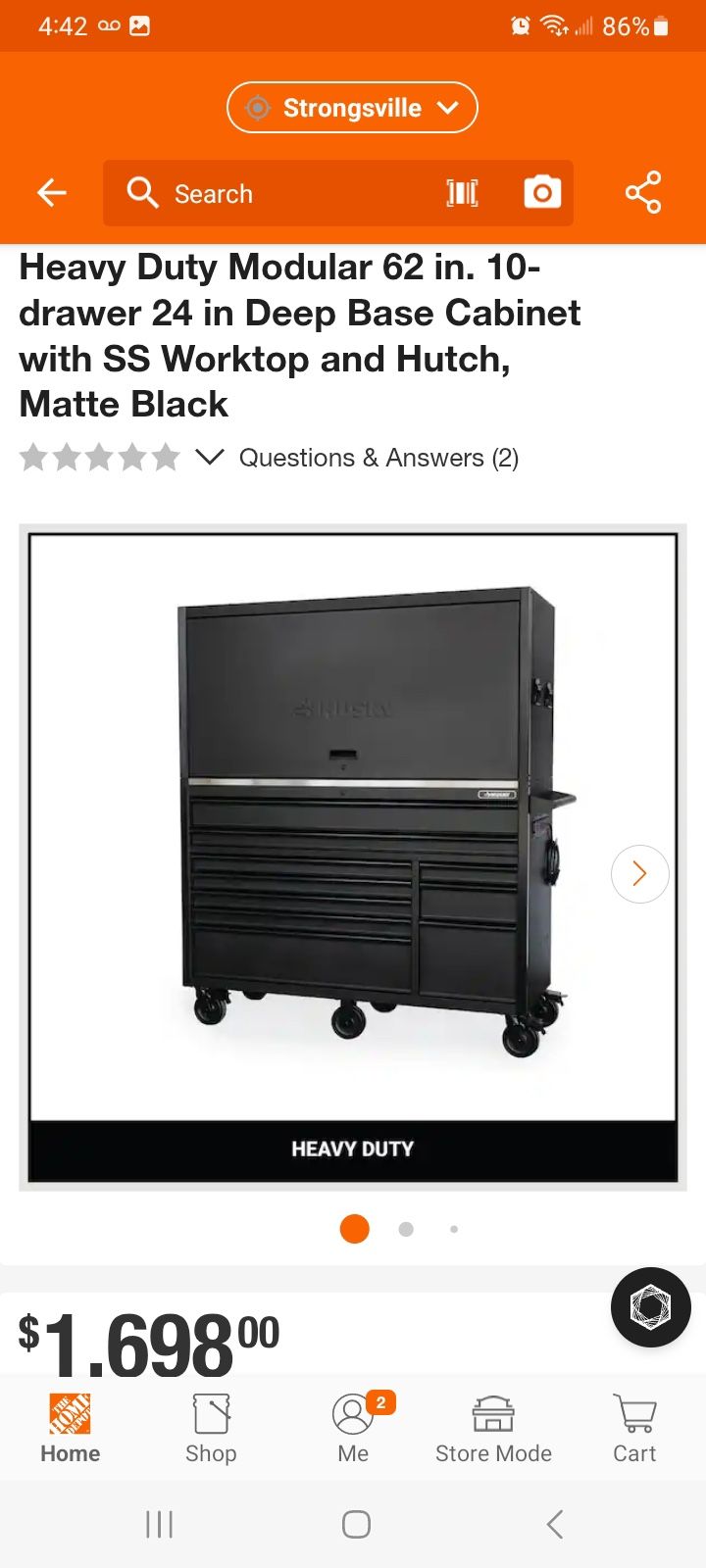Jump to the second image dot
Viewport: 706px width, 1568px height.
(x=406, y=1229)
